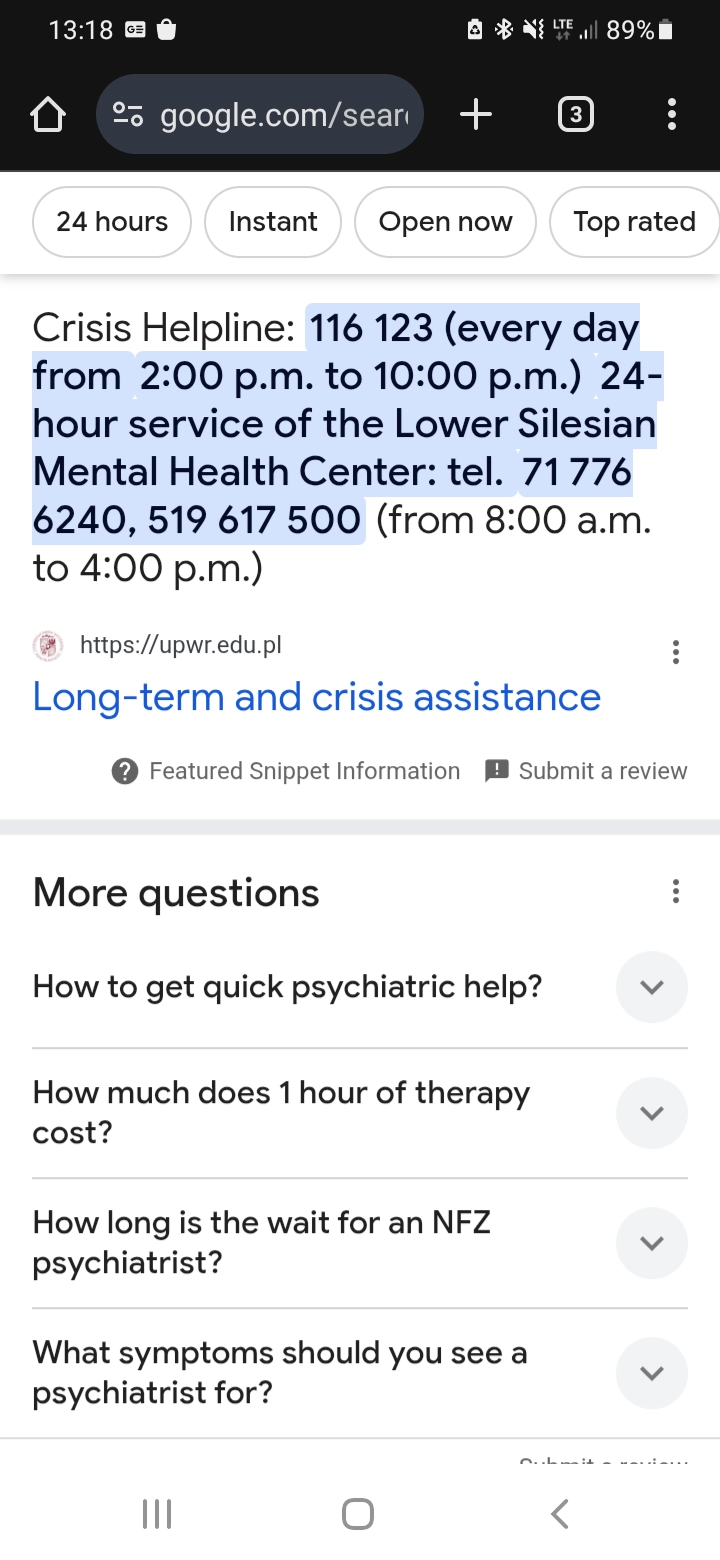The image size is (720, 1560).
Task: Tap the google.com address bar
Action: 260,115
